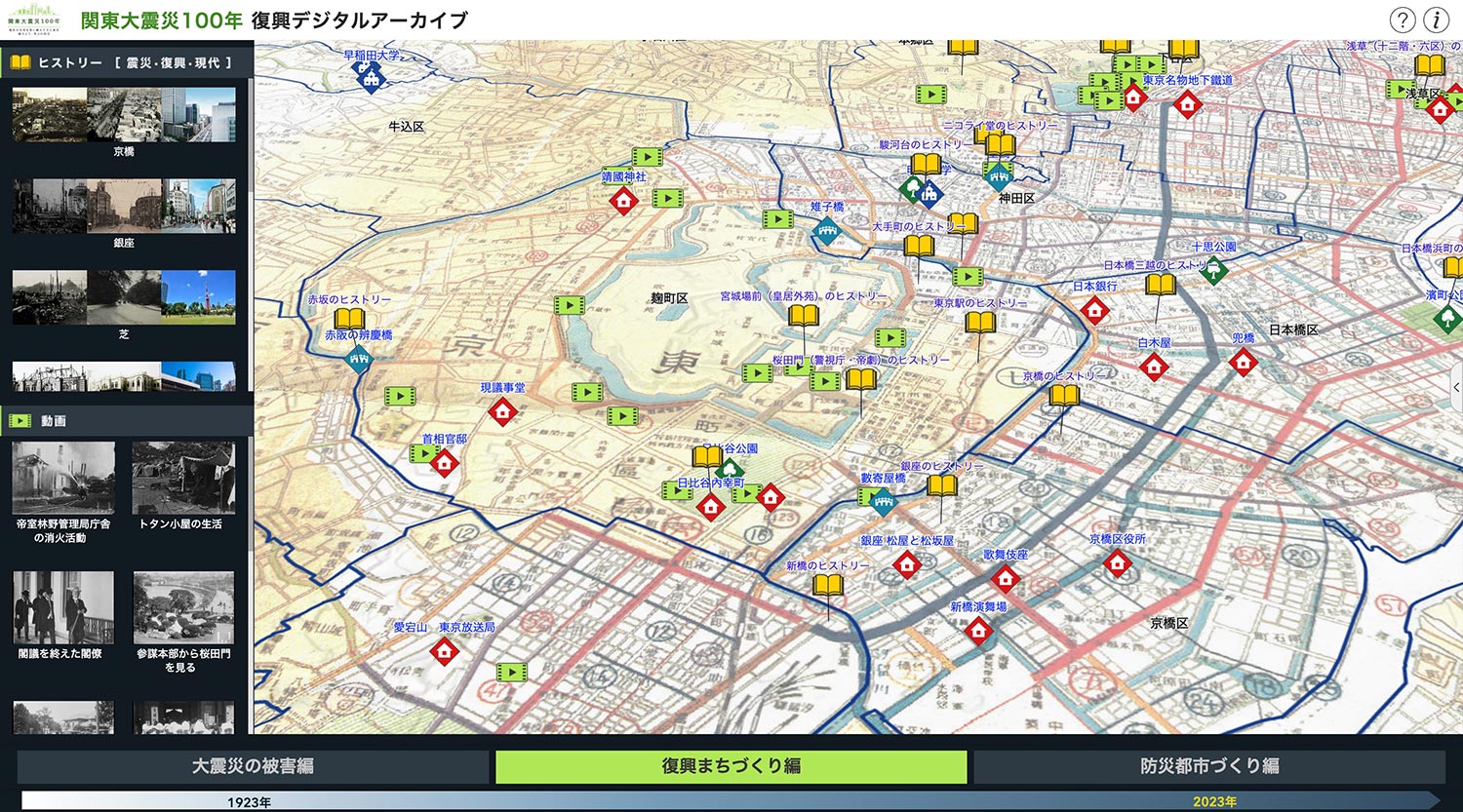Play video 帝室林野管理局庁舎の消火活動
This screenshot has height=812, width=1463.
(x=63, y=478)
